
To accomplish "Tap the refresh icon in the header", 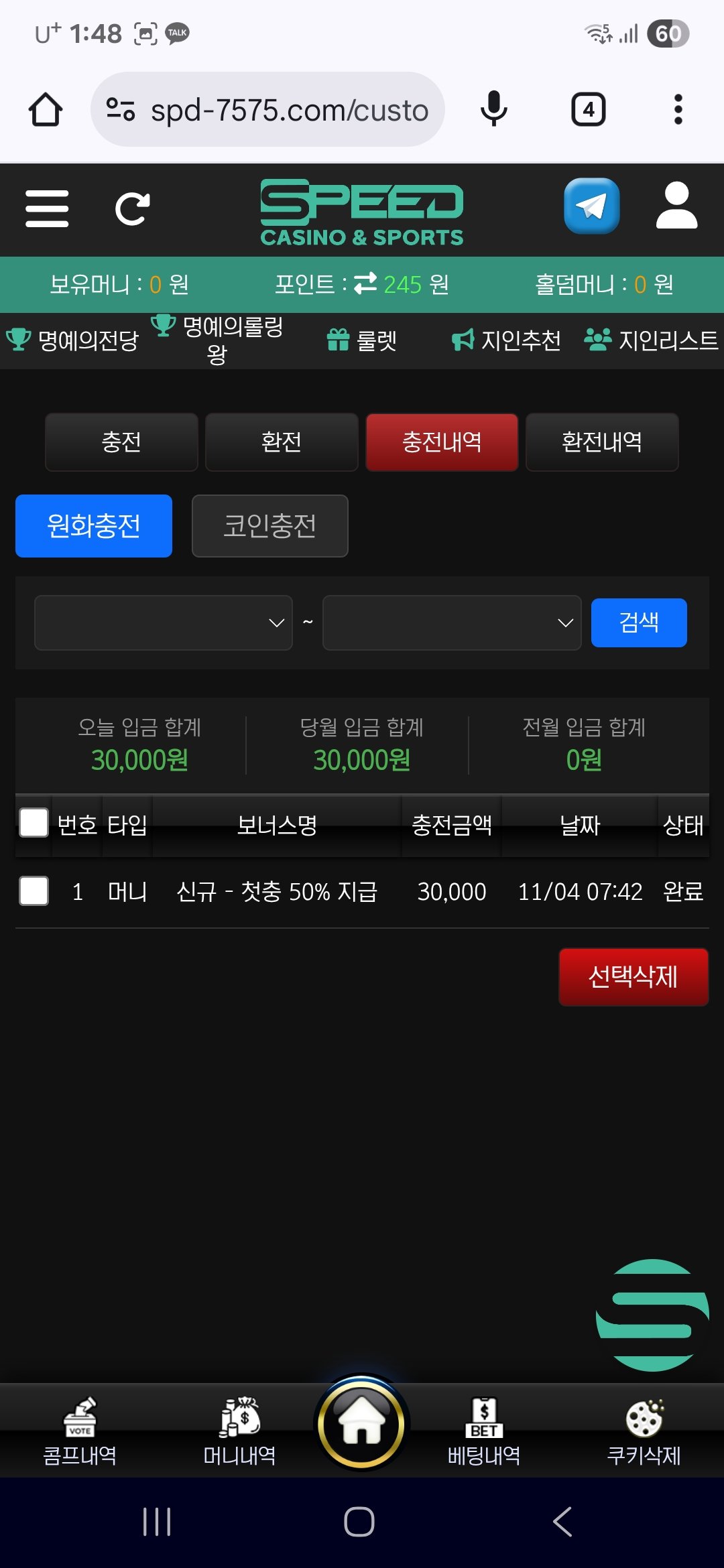I will pos(132,208).
